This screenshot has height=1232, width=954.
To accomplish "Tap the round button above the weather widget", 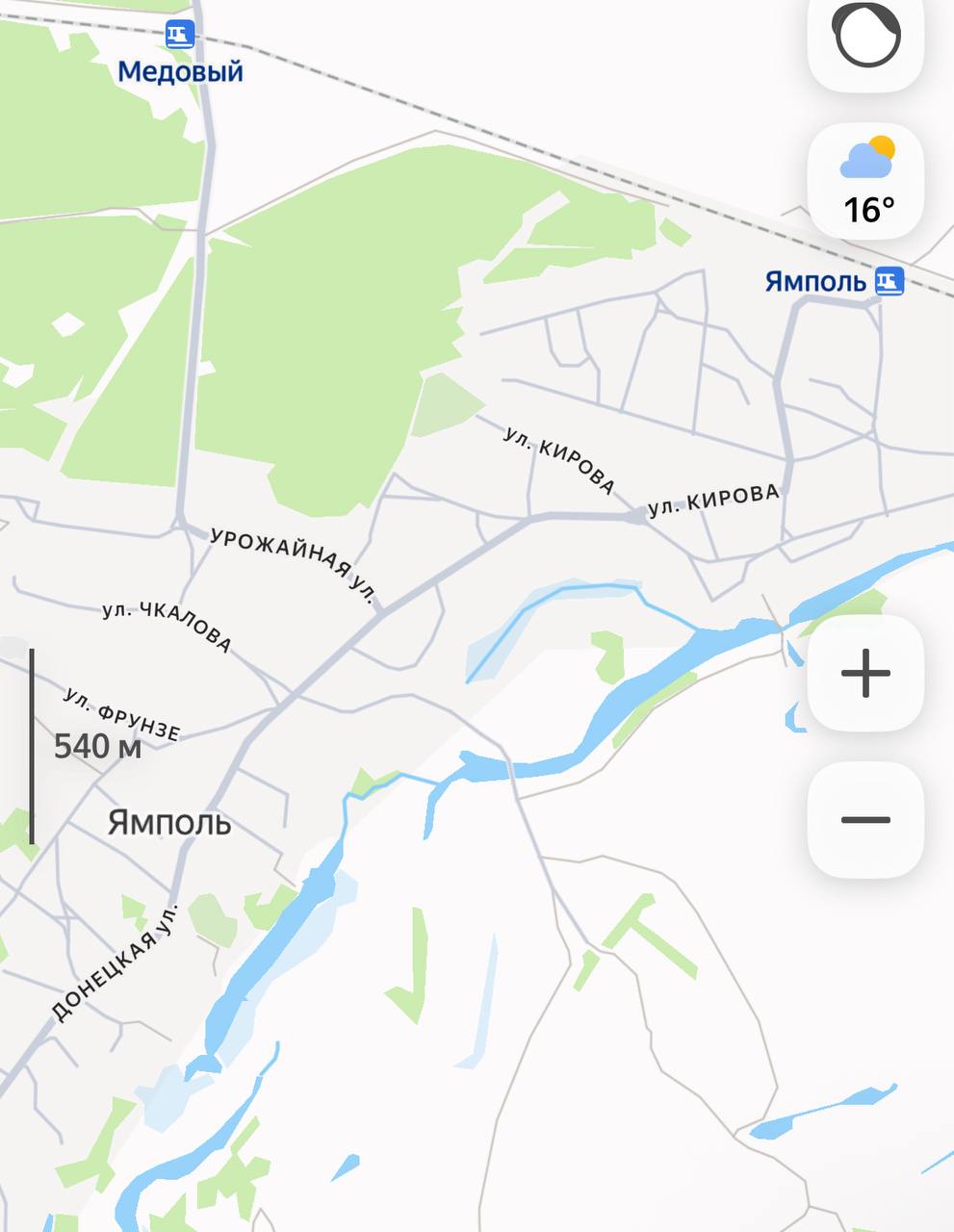I will 865,38.
